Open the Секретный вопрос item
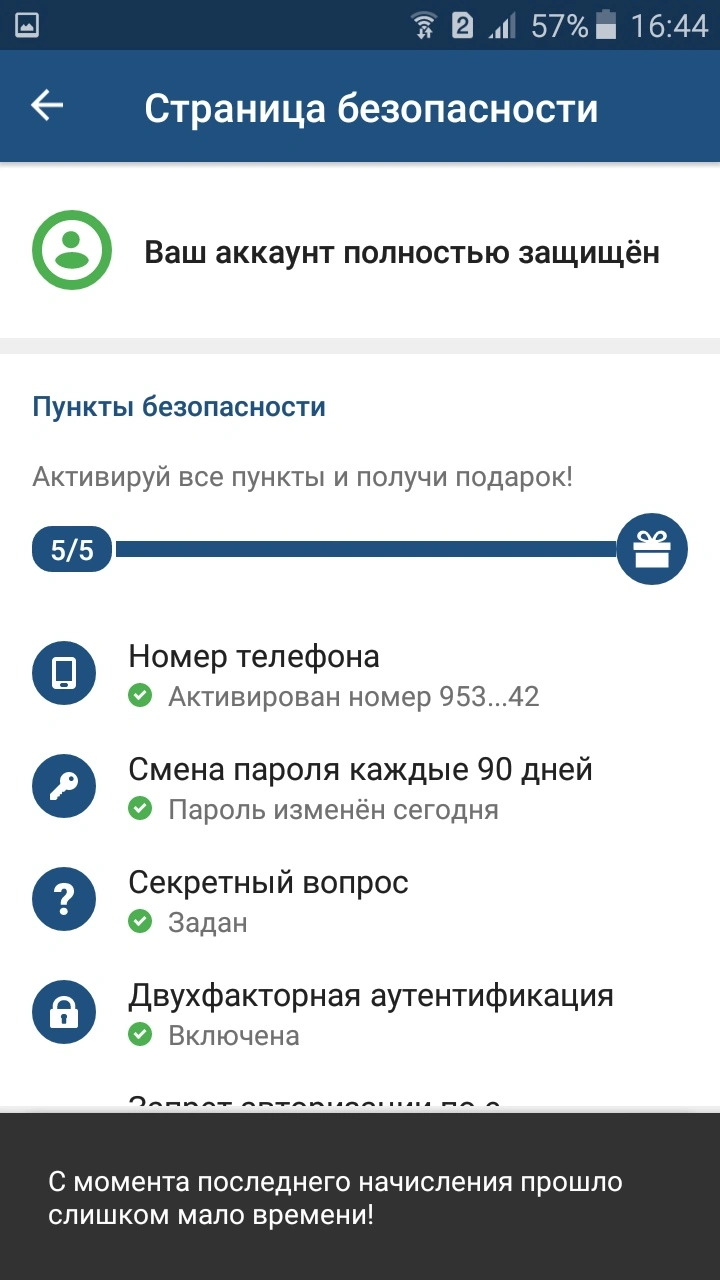This screenshot has height=1280, width=720. click(x=360, y=900)
